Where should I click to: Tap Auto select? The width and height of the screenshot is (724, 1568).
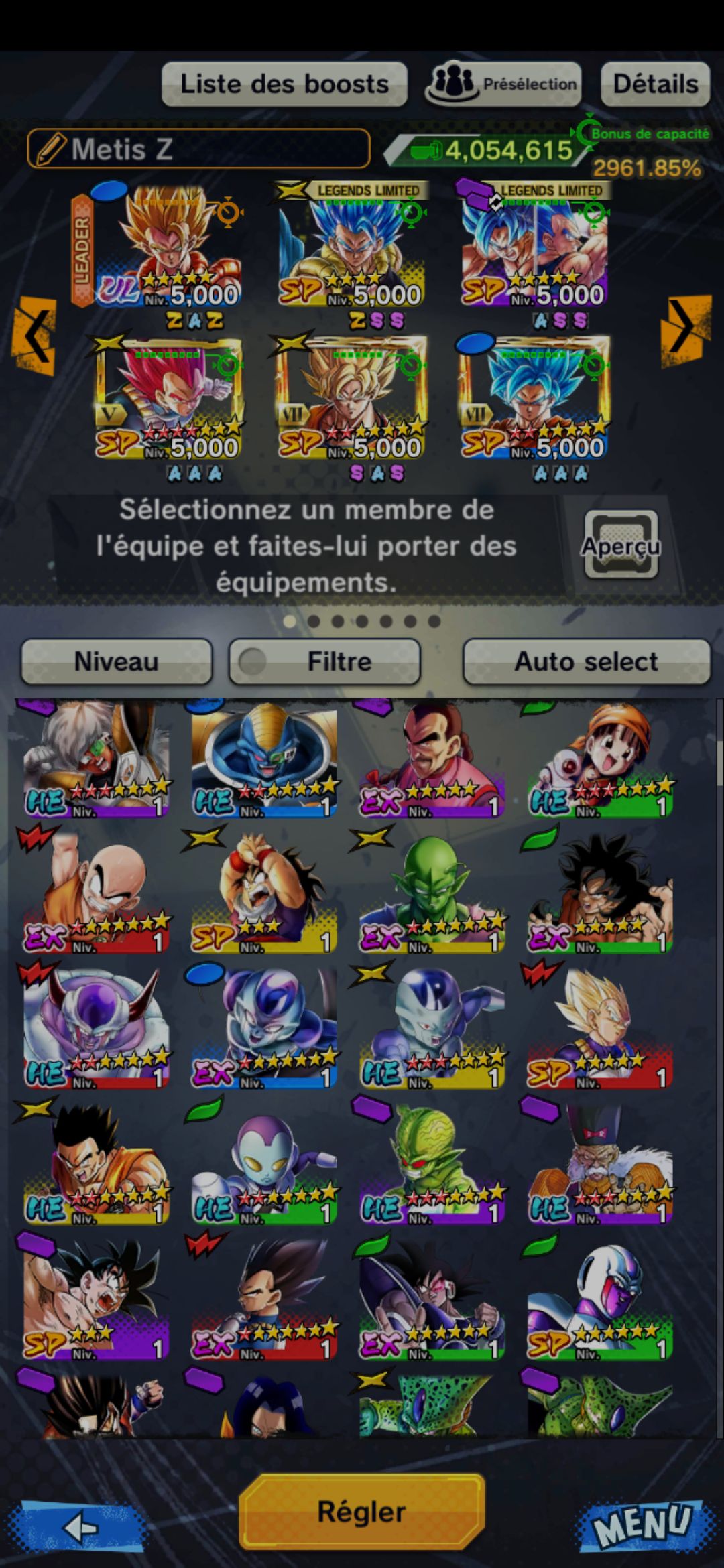pyautogui.click(x=586, y=661)
